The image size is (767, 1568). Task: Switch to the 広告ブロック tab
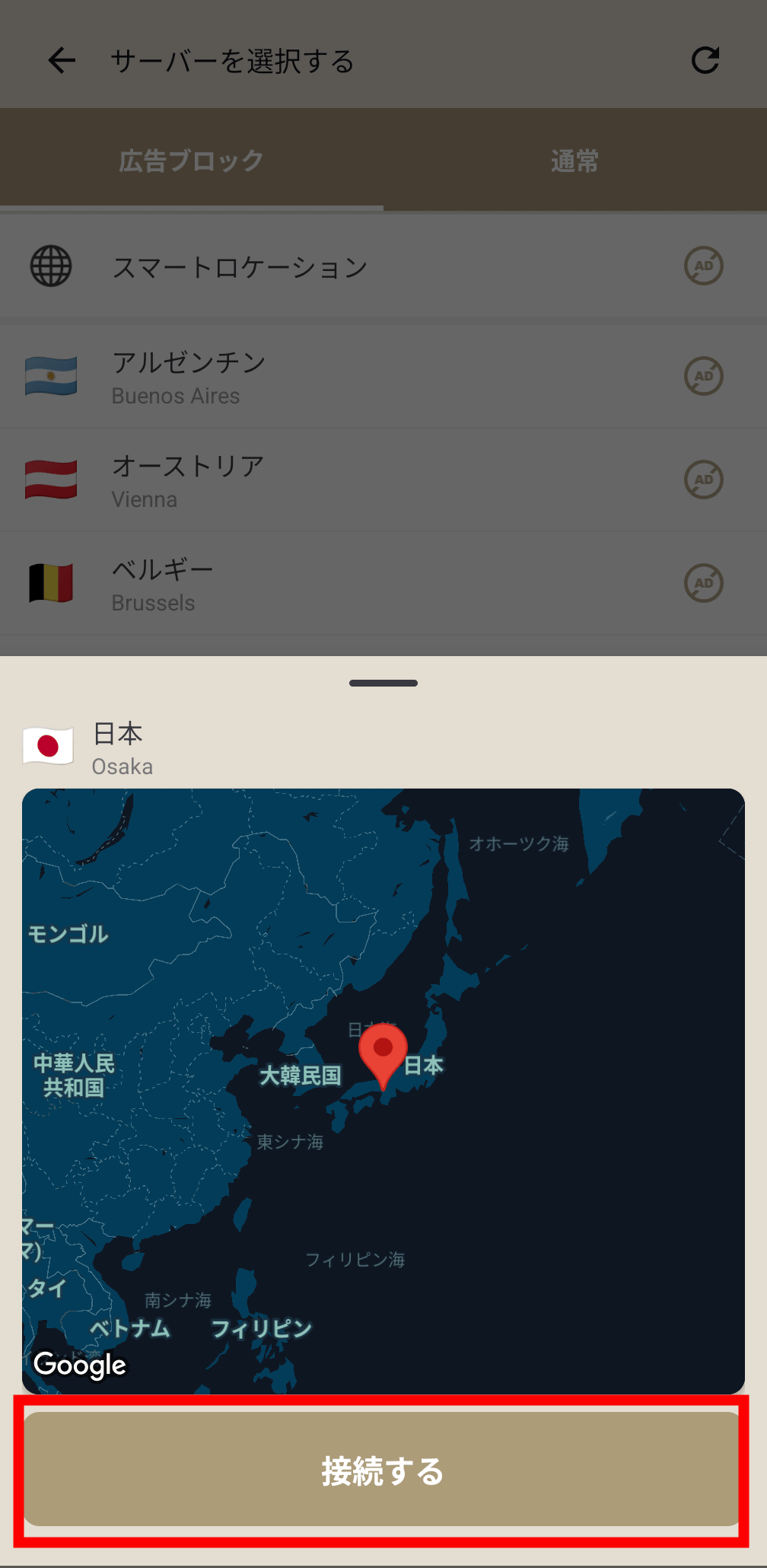192,161
